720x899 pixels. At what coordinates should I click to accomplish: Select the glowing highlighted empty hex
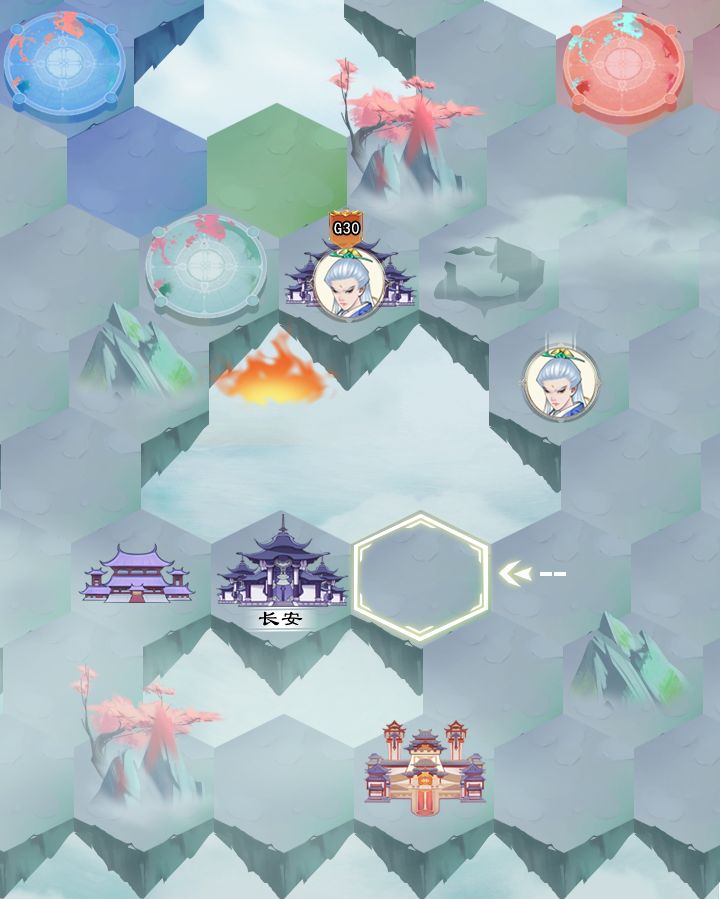coord(421,575)
